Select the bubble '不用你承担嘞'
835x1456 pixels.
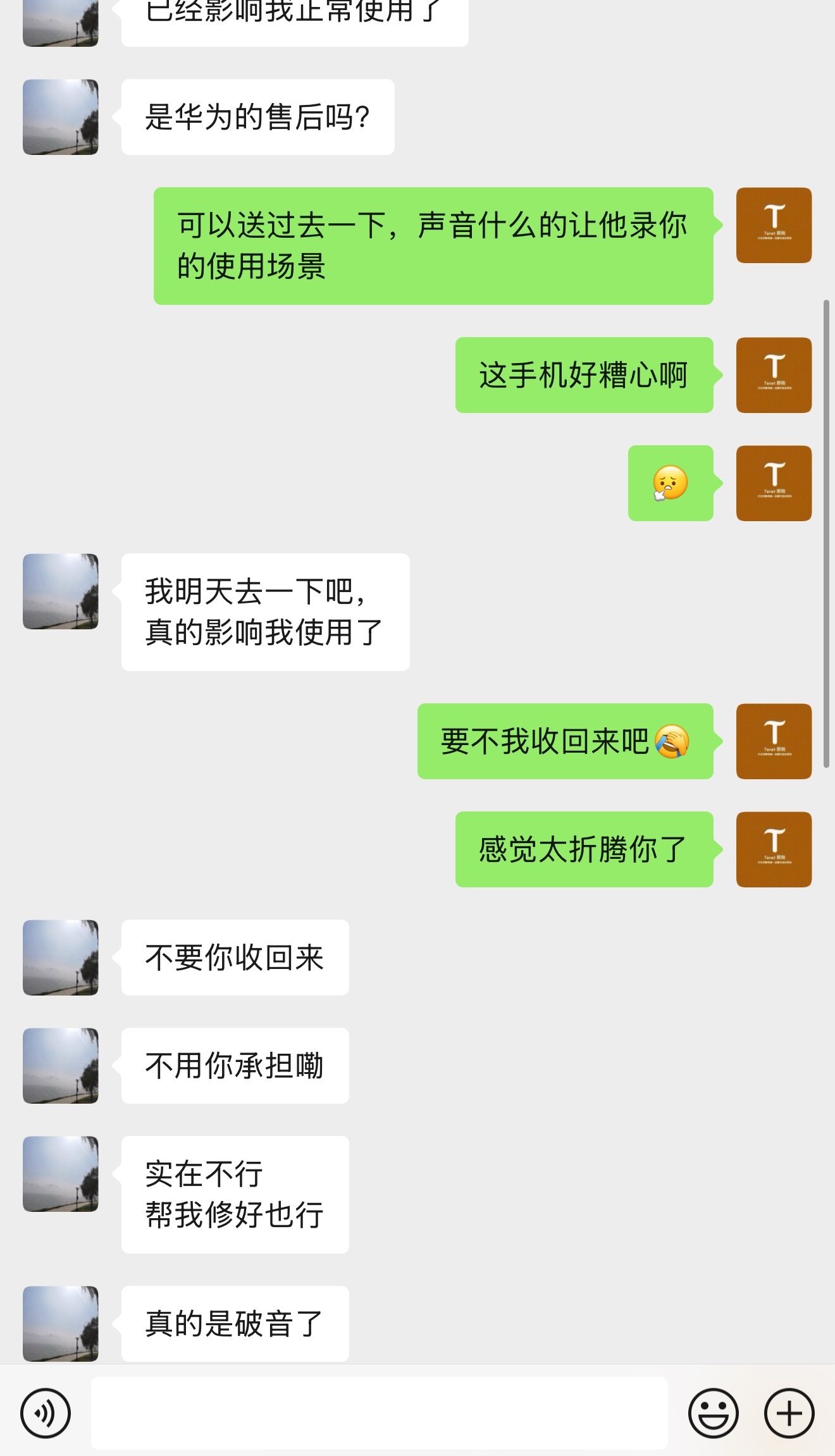pyautogui.click(x=234, y=1066)
